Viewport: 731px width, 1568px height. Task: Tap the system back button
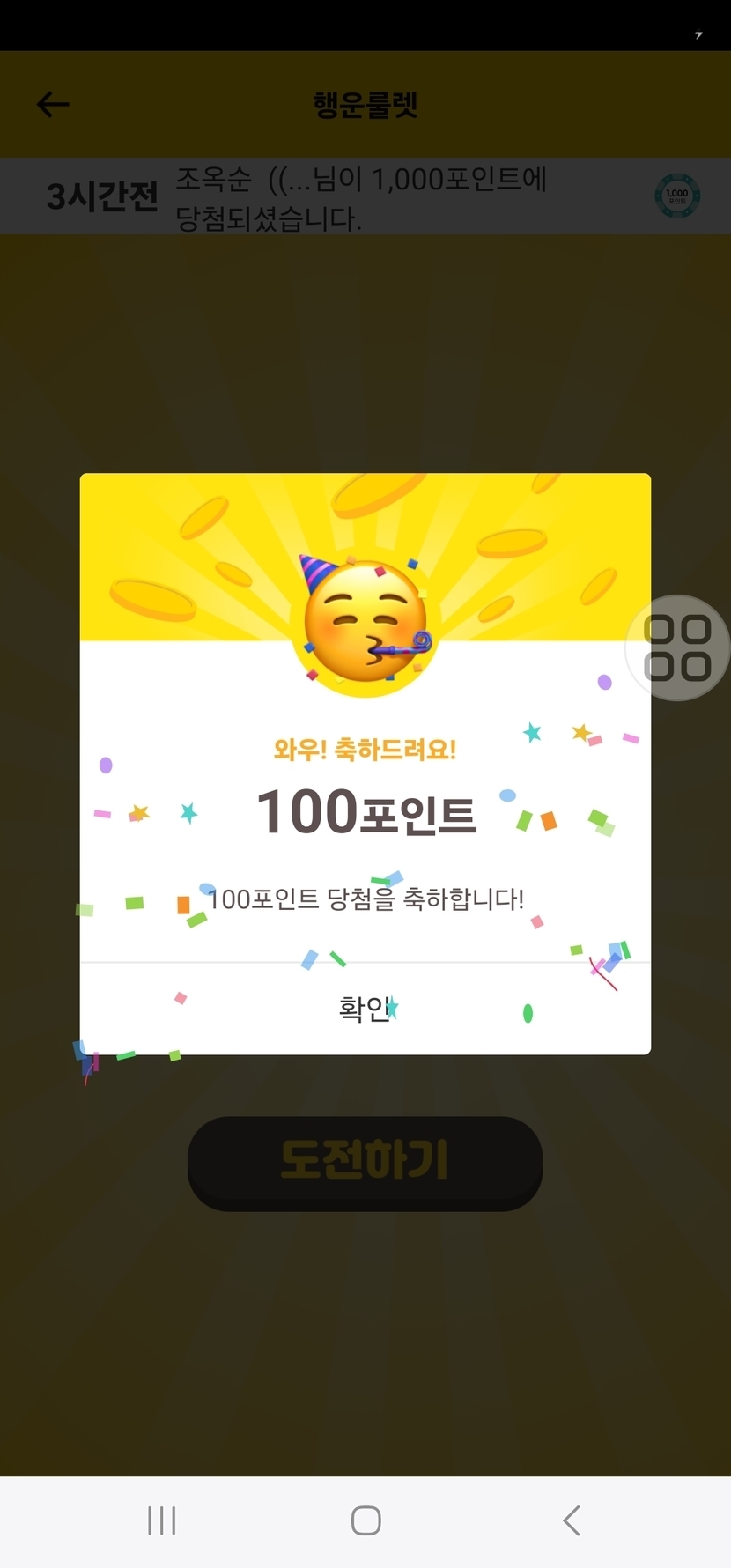pos(572,1520)
